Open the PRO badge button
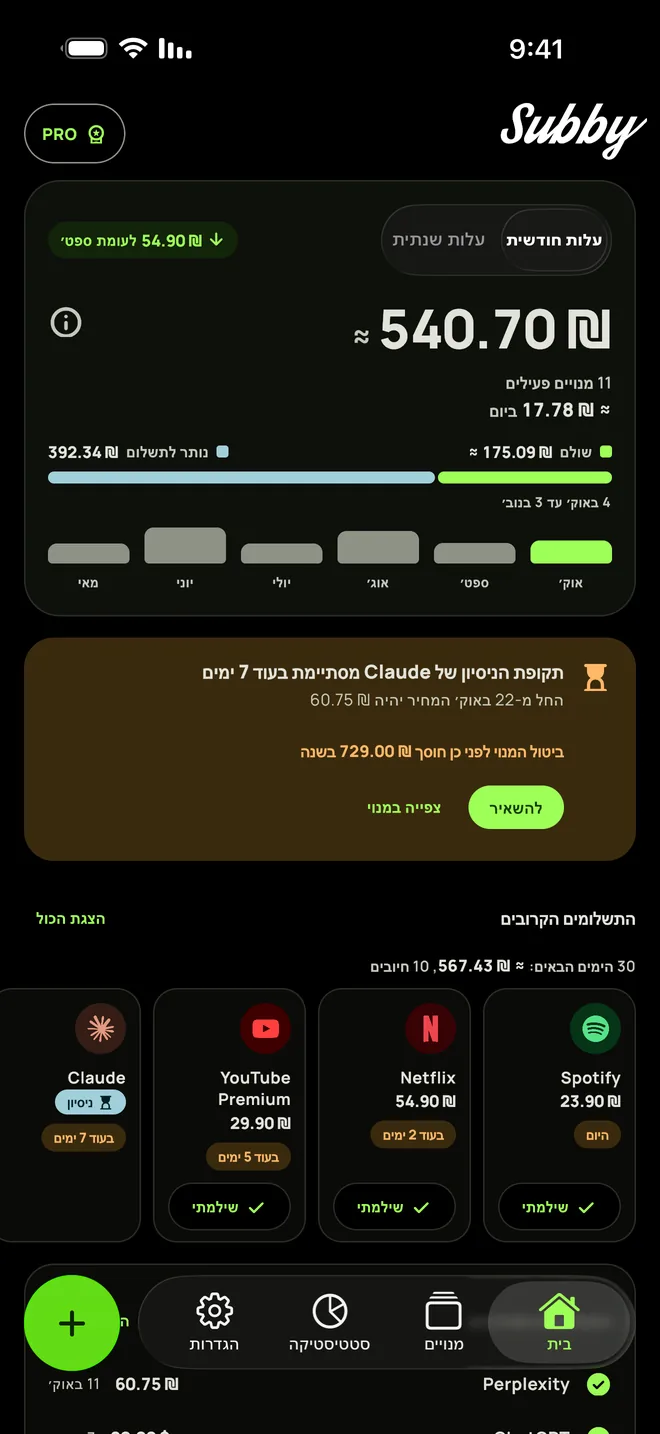This screenshot has width=660, height=1434. click(x=74, y=134)
